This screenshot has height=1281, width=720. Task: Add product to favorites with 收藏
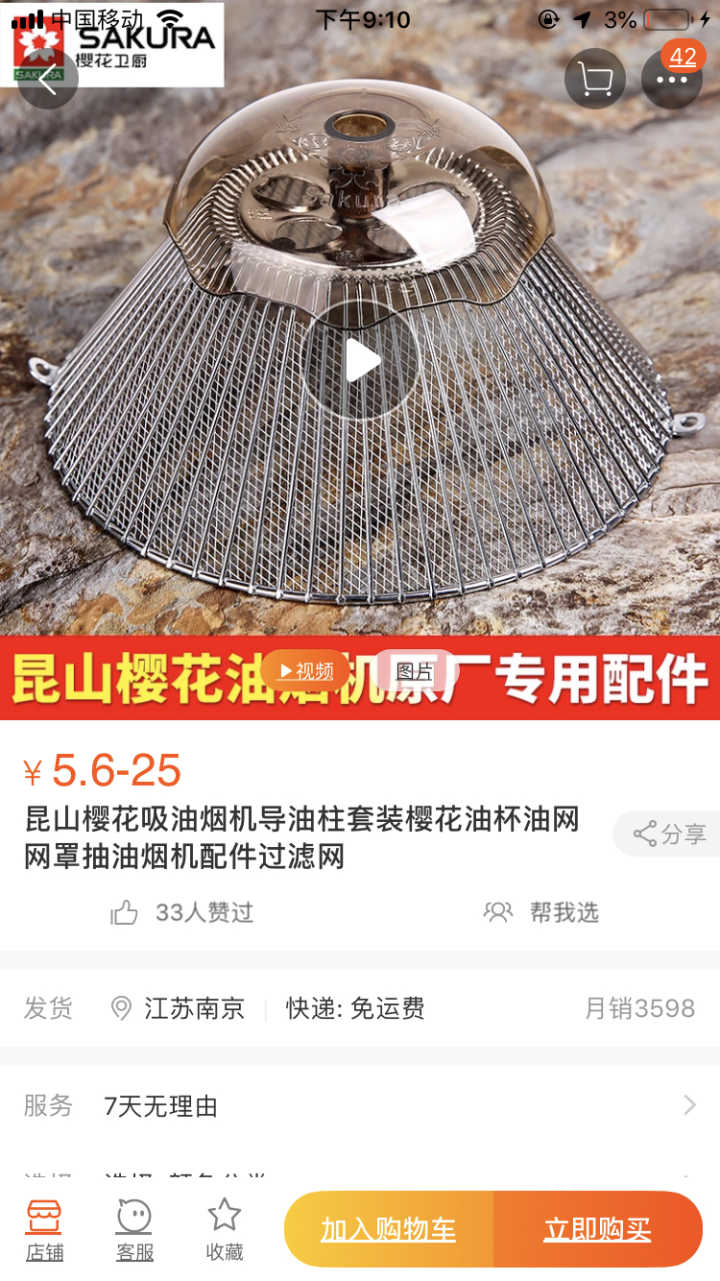pos(224,1230)
